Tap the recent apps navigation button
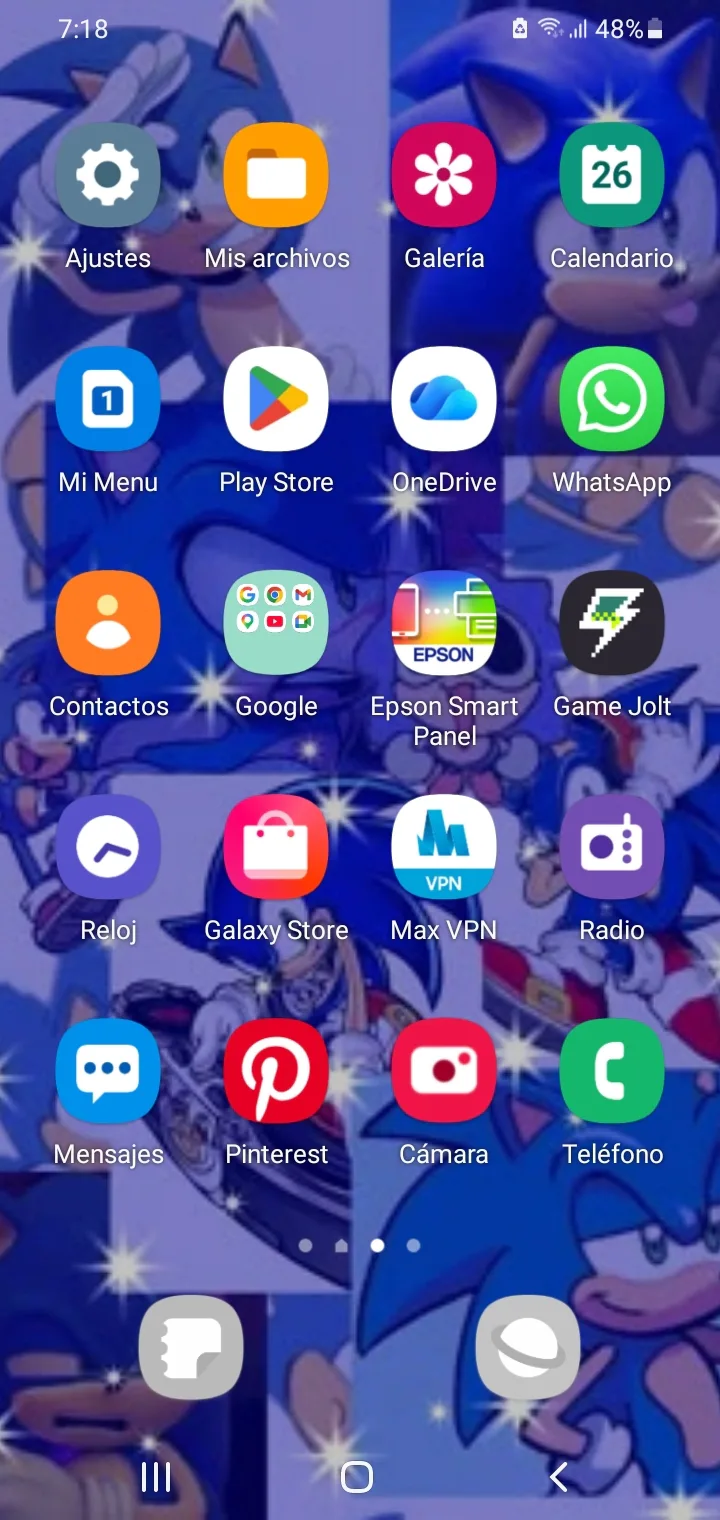The height and width of the screenshot is (1520, 720). (156, 1476)
